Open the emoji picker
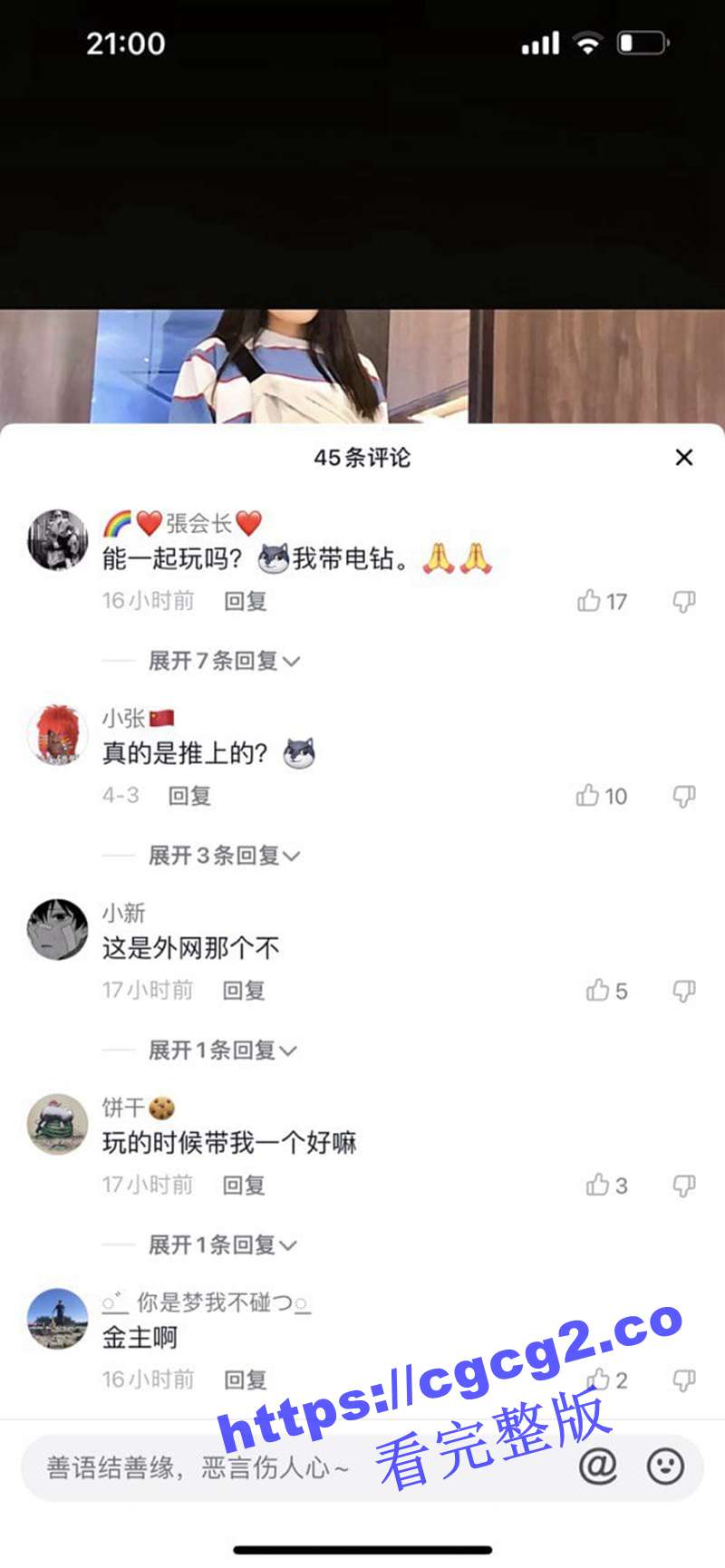Viewport: 725px width, 1568px height. pyautogui.click(x=665, y=1466)
